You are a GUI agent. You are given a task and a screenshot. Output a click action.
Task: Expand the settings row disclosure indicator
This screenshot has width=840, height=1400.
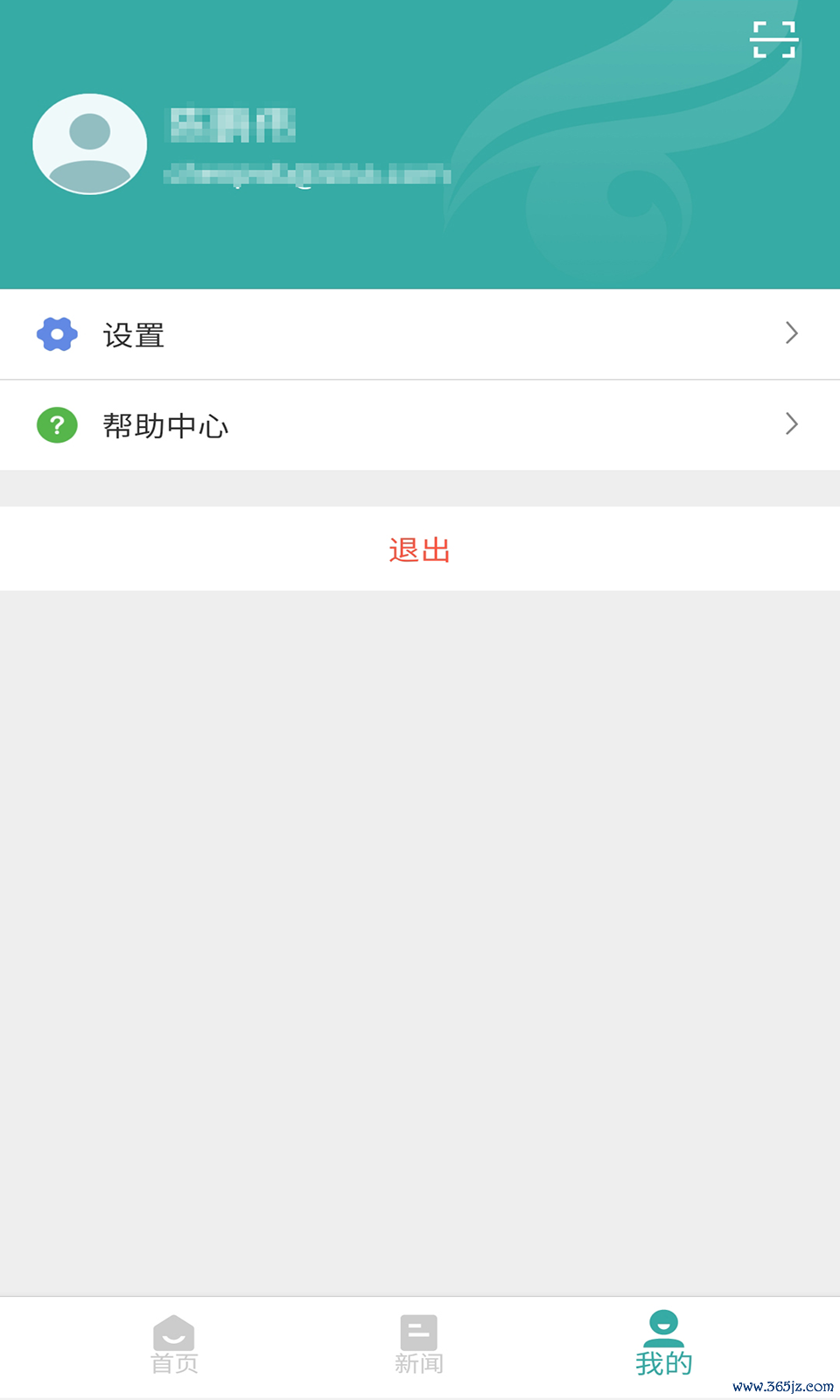coord(791,333)
